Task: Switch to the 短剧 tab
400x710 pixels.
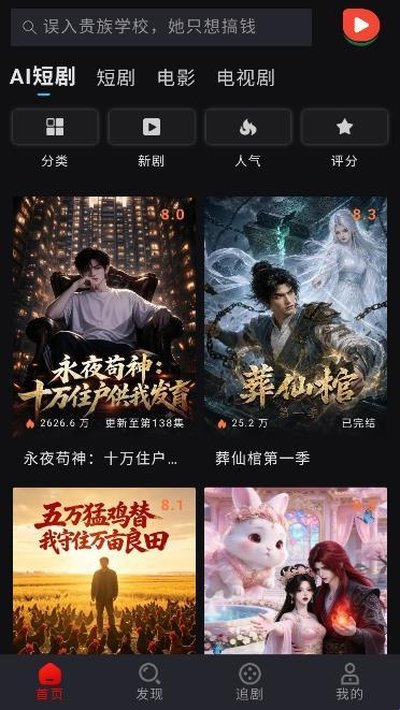Action: pos(116,78)
